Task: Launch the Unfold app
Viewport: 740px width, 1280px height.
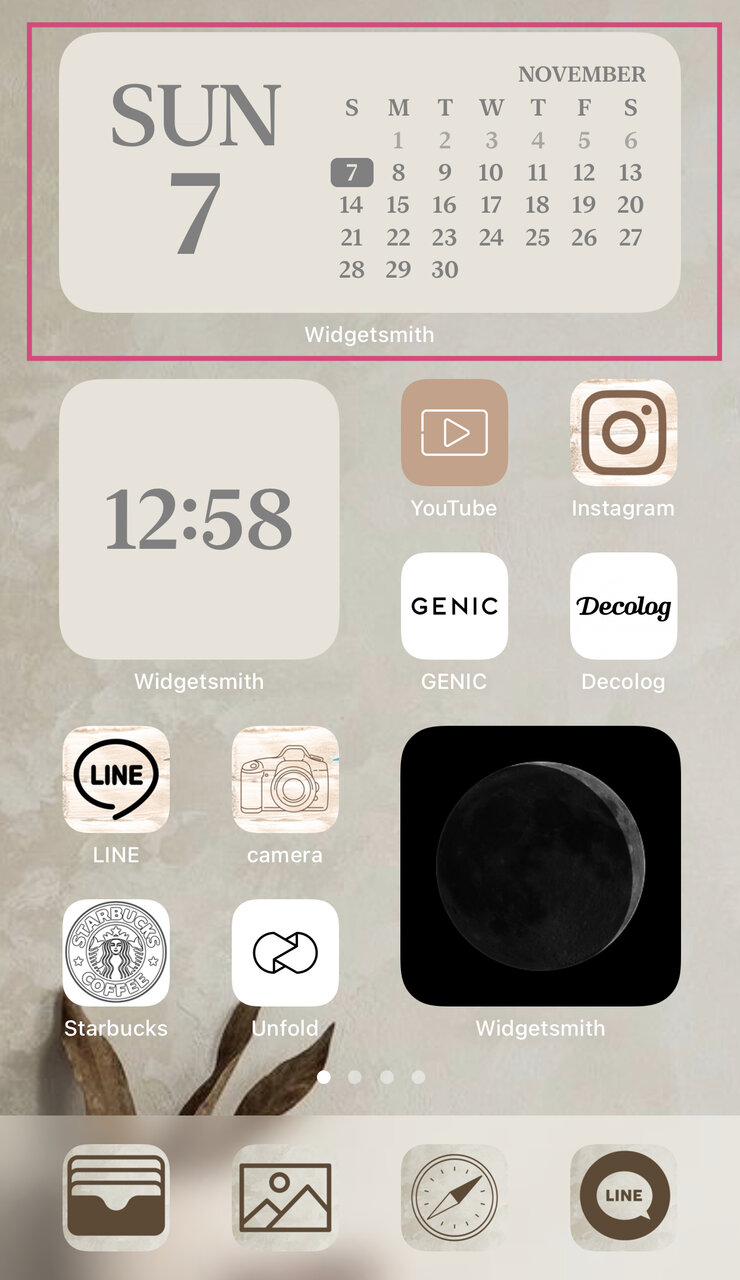Action: [x=285, y=953]
